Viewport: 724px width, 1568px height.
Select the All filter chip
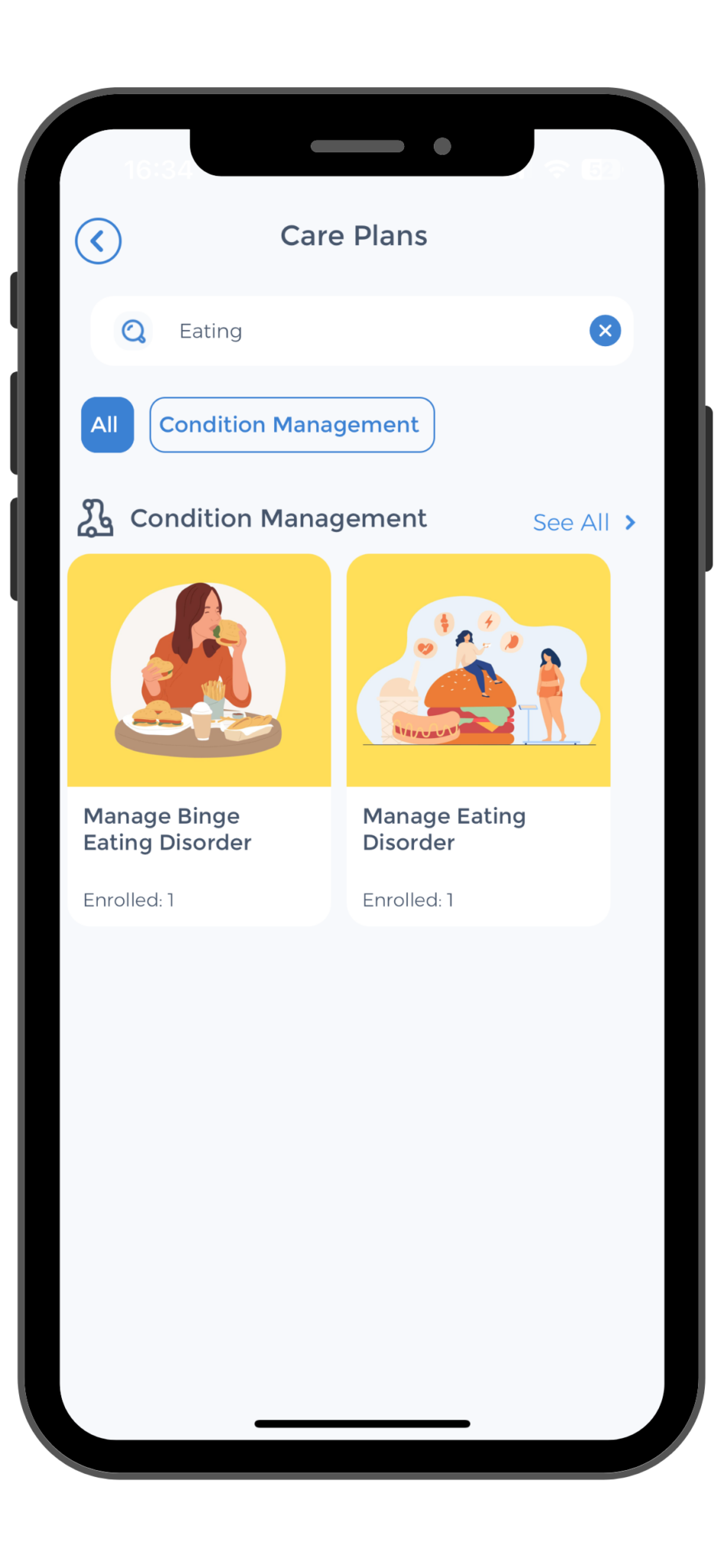[x=107, y=425]
